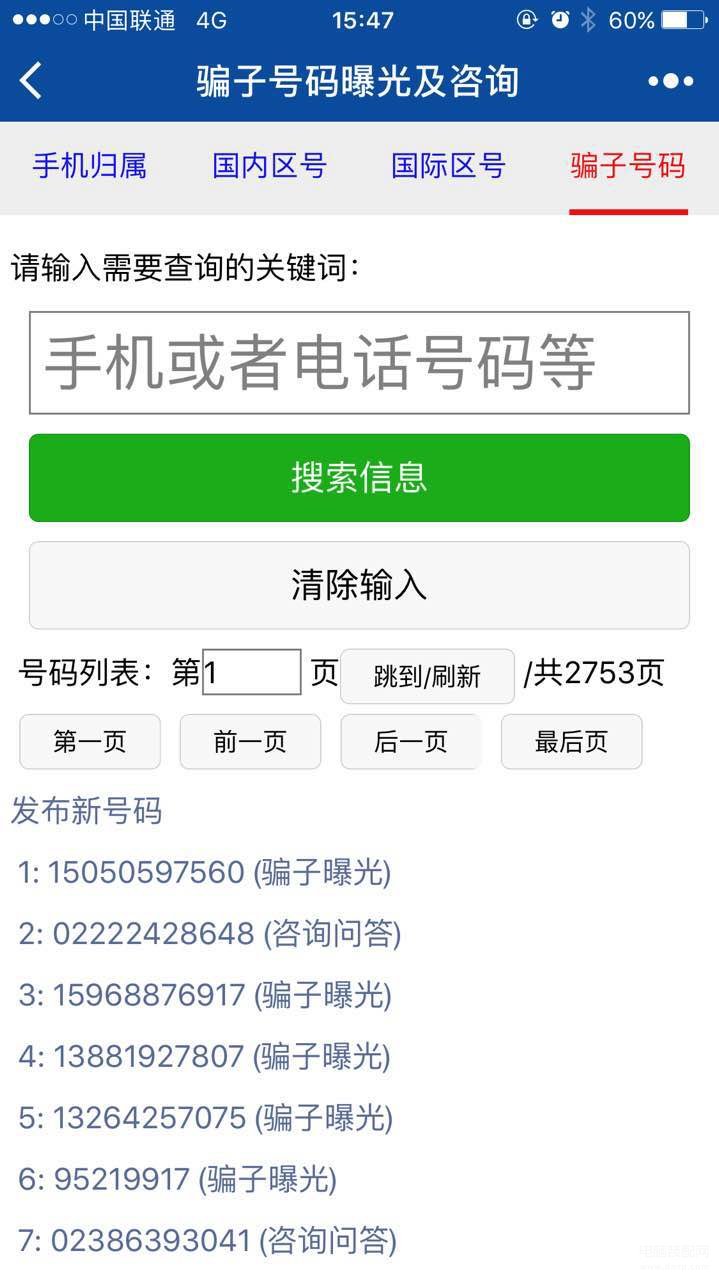The height and width of the screenshot is (1280, 719).
Task: Go to 后一页
Action: coord(411,742)
